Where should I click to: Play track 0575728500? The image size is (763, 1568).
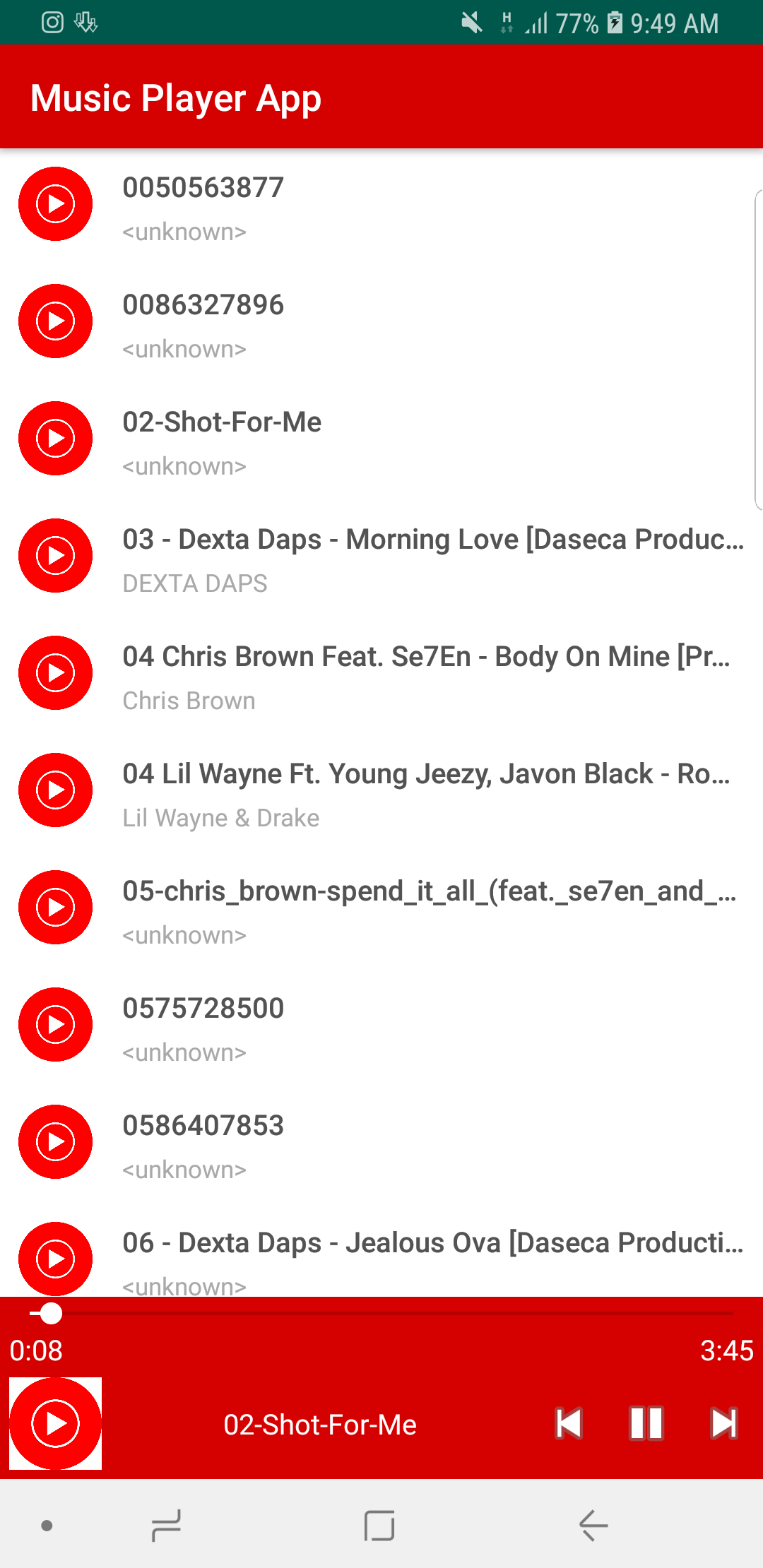(x=55, y=1025)
